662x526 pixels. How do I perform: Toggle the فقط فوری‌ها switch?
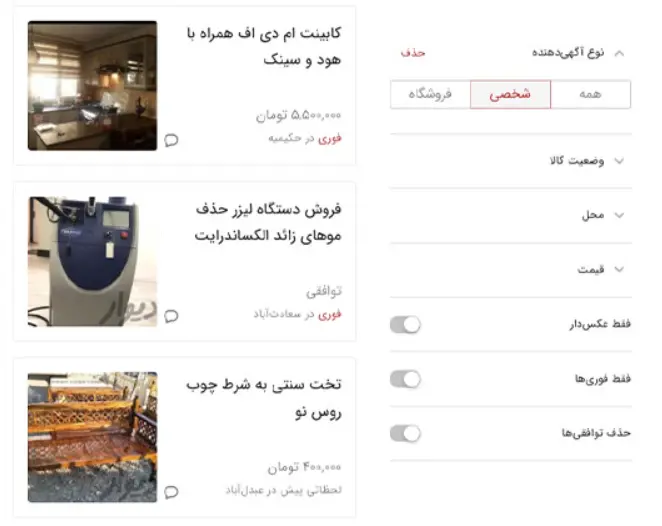click(405, 379)
